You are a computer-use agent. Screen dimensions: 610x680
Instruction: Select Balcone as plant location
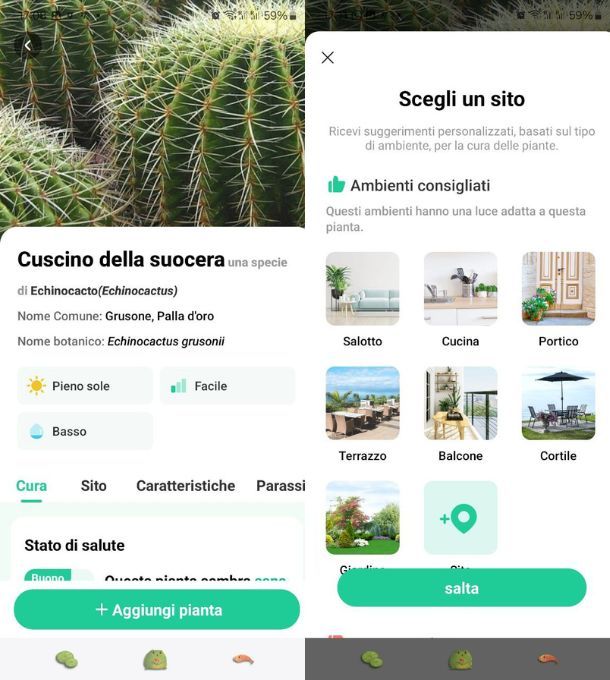pos(460,403)
